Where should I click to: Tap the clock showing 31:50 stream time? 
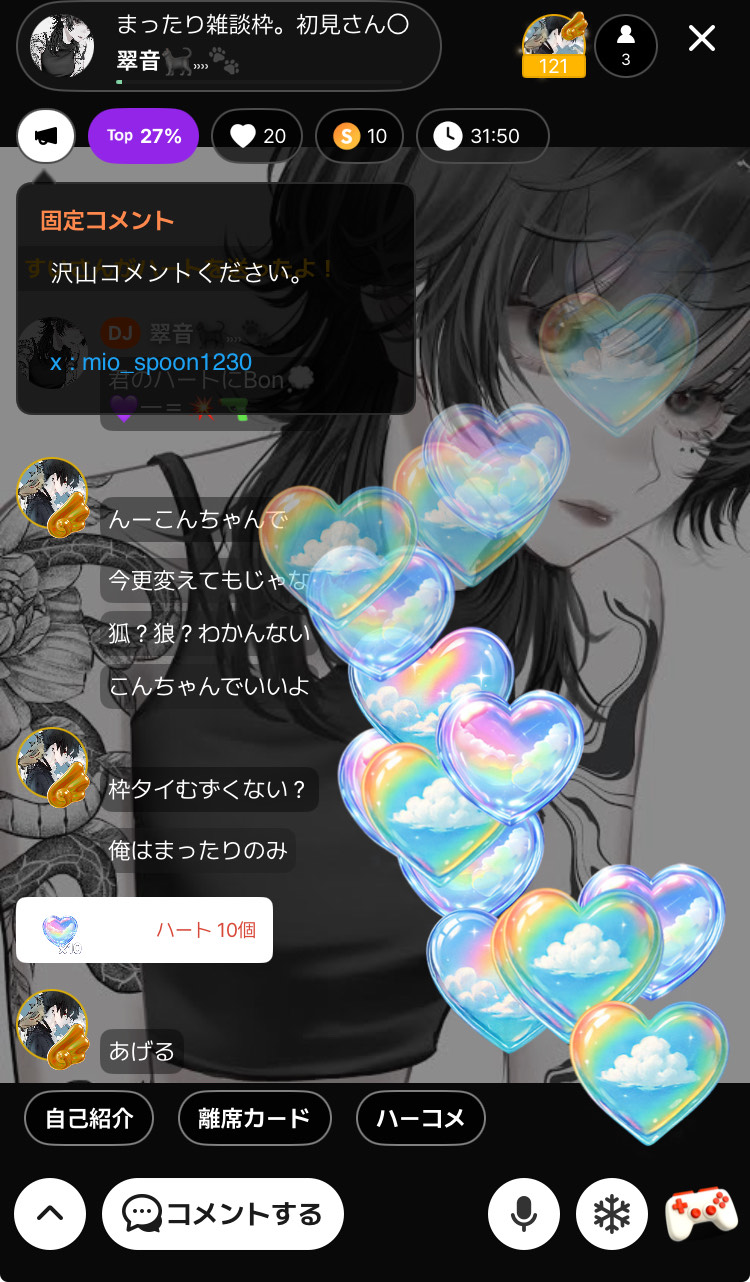tap(483, 135)
